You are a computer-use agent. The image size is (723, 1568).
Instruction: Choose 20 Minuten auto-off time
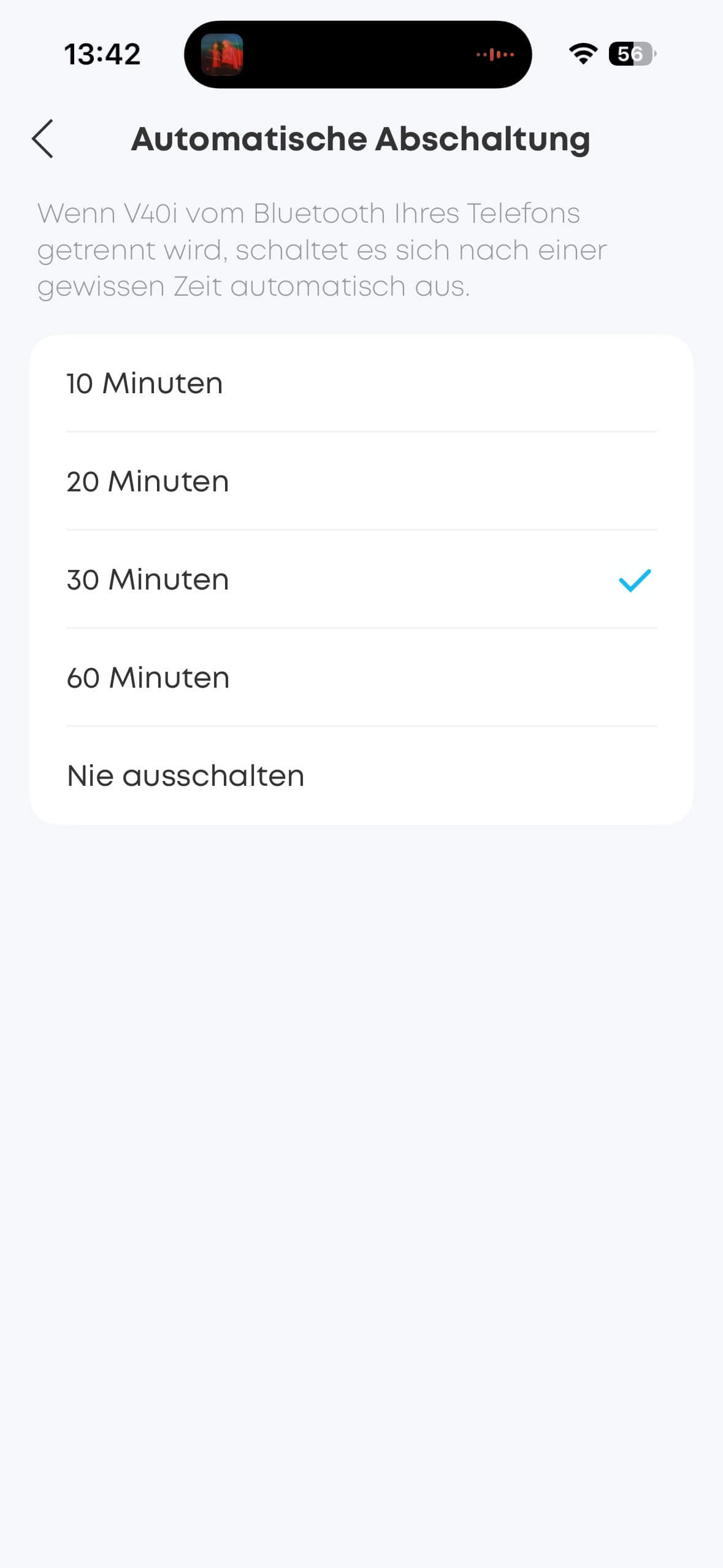(x=361, y=482)
